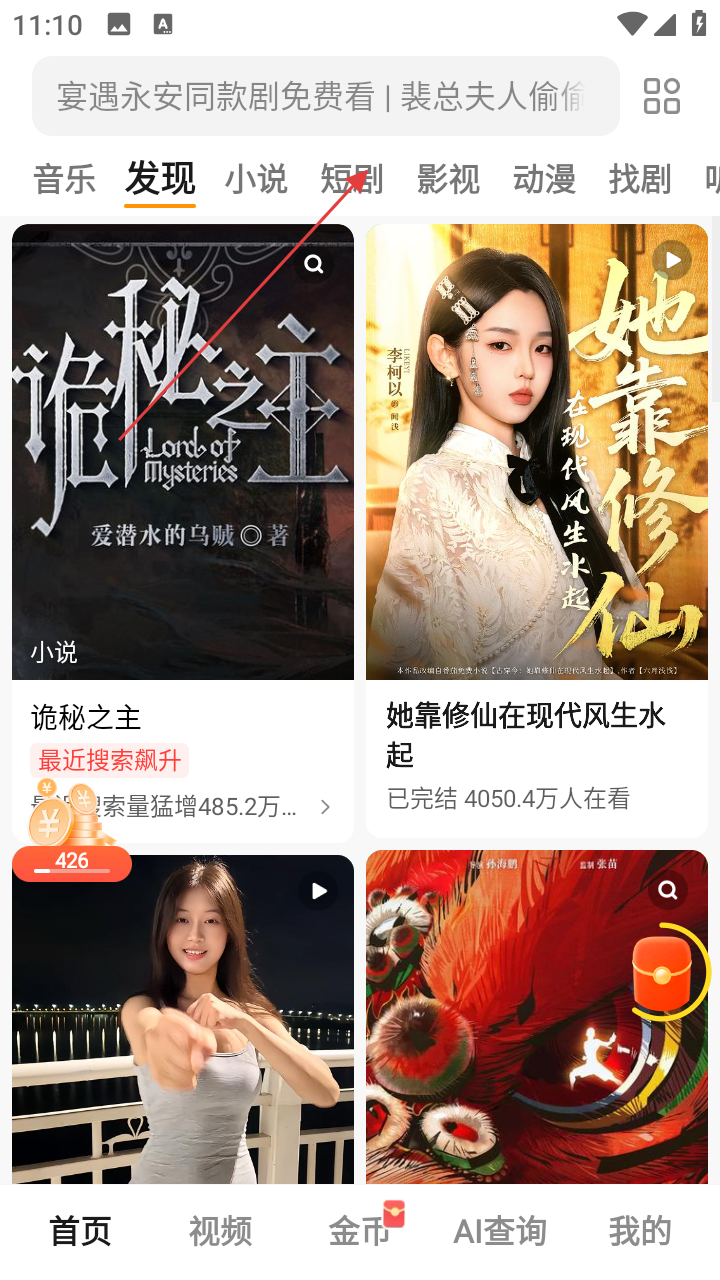Switch to the 找剧 tab
Viewport: 720px width, 1280px height.
640,180
